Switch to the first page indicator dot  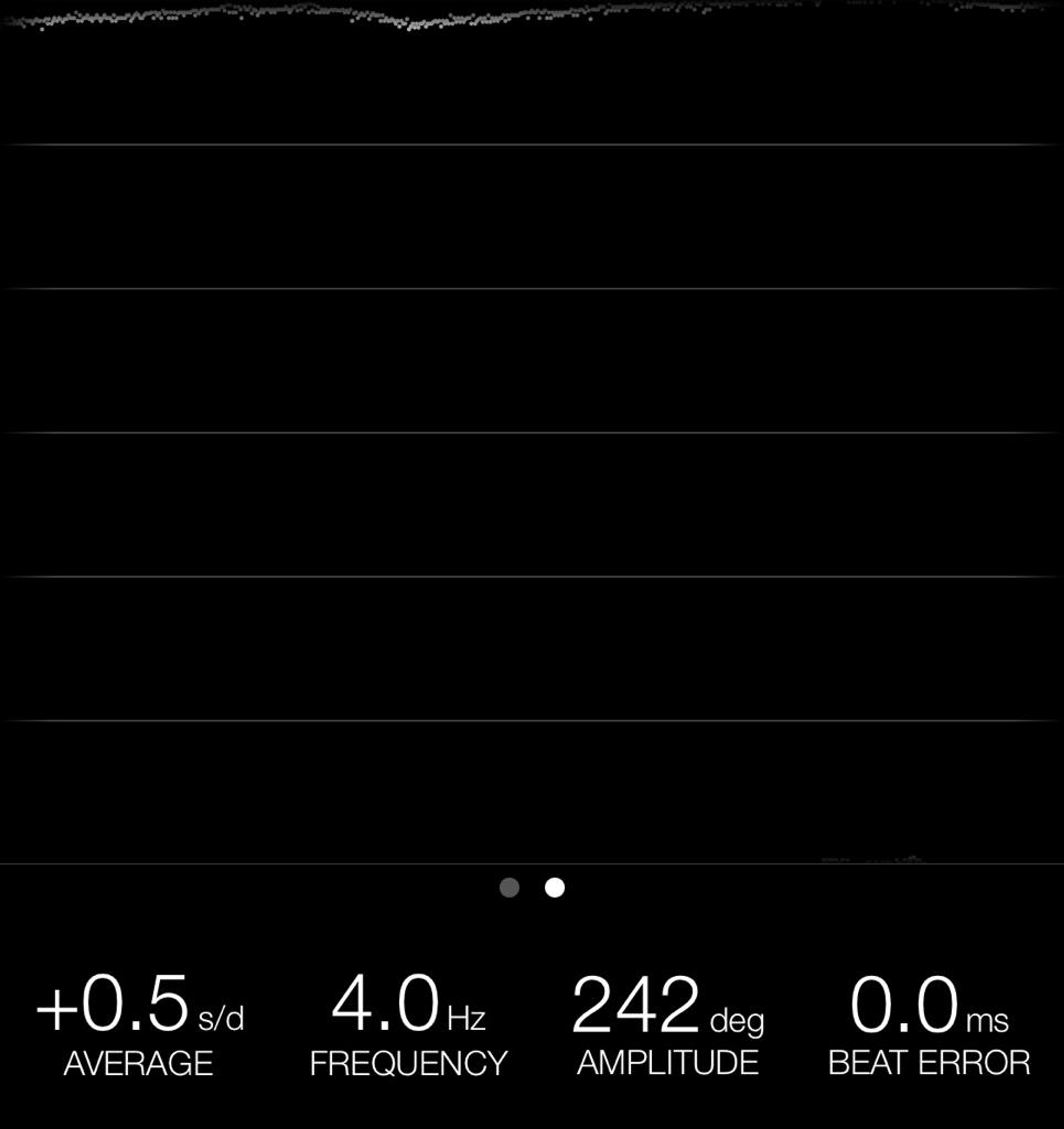tap(509, 887)
